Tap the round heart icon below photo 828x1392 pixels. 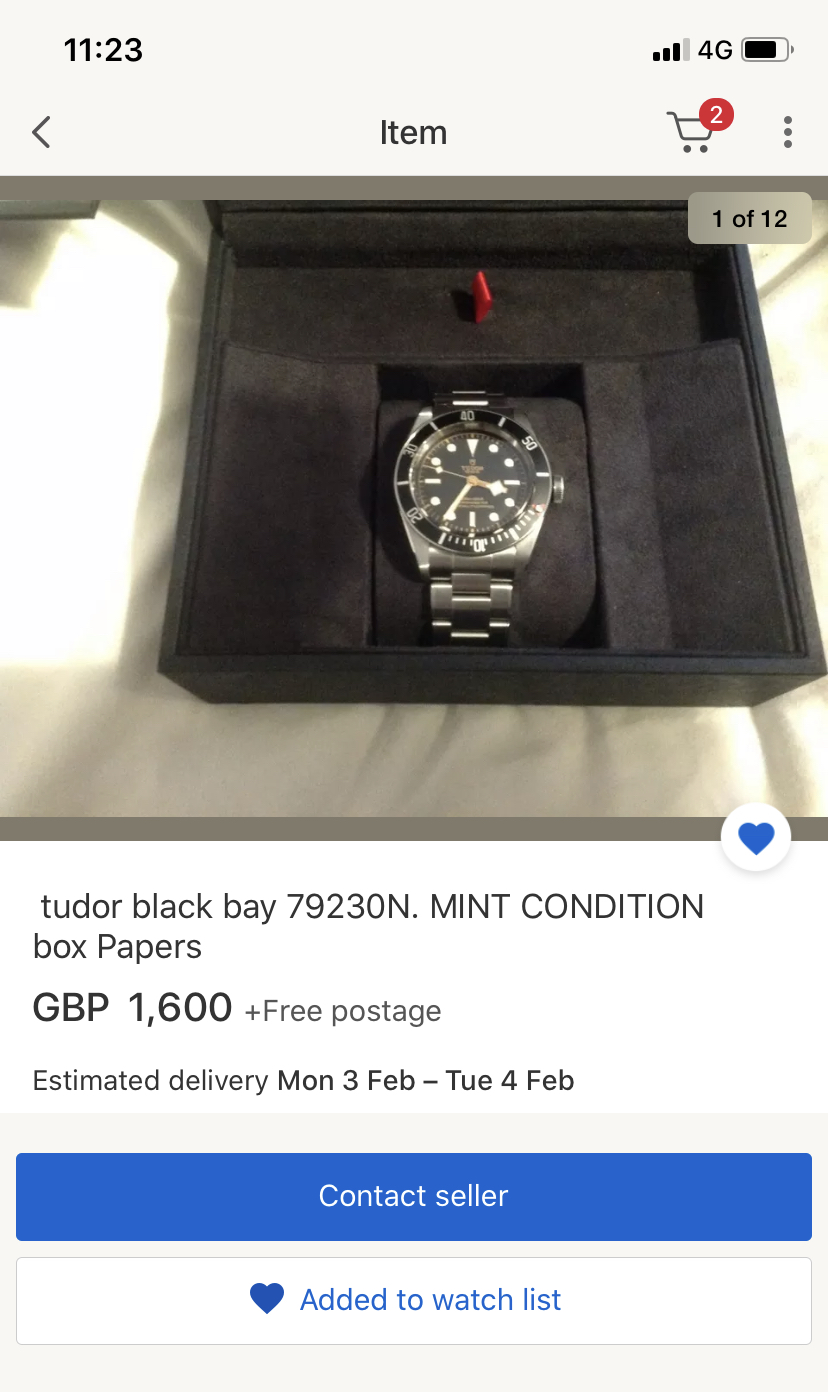point(756,838)
